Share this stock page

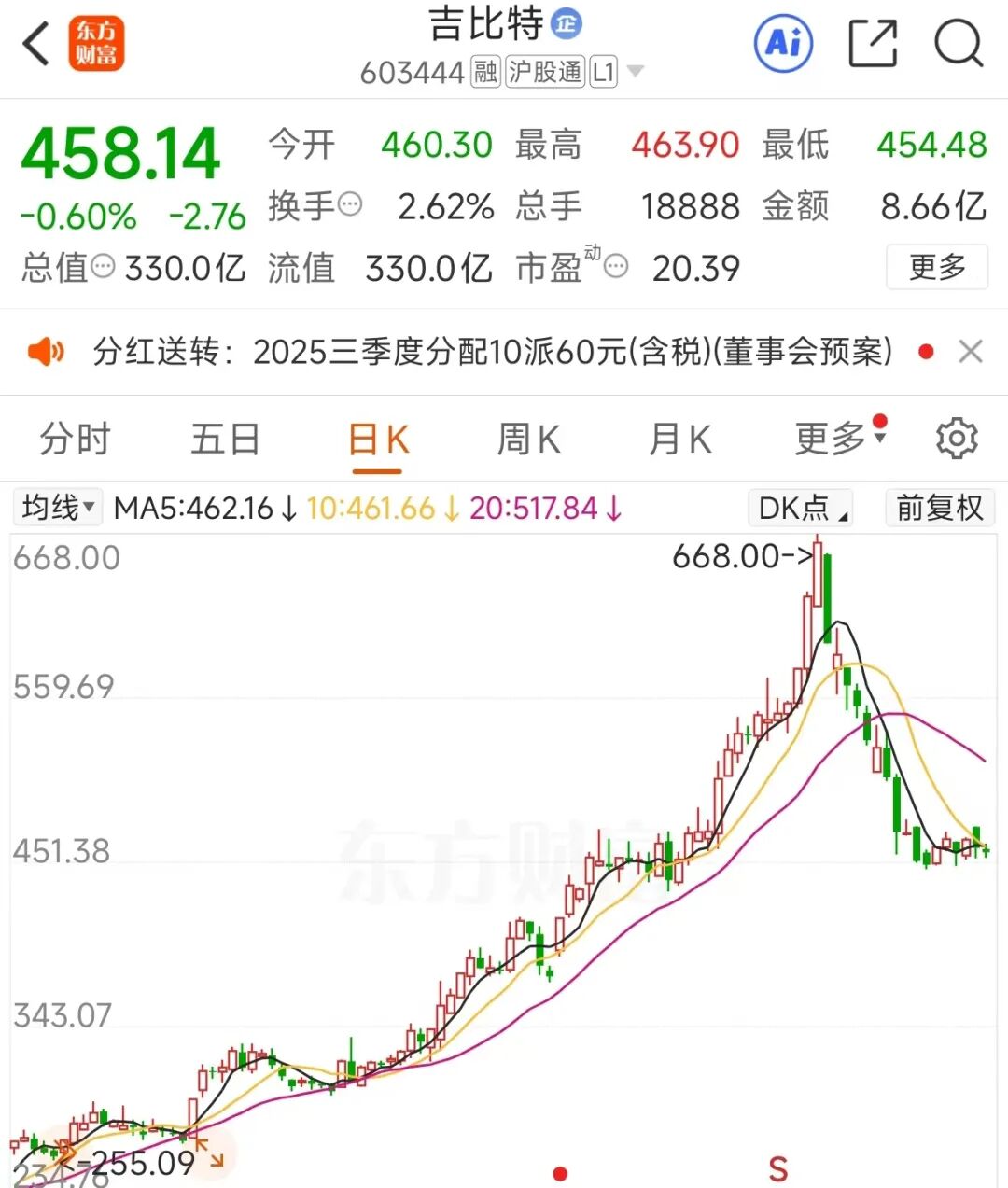872,43
